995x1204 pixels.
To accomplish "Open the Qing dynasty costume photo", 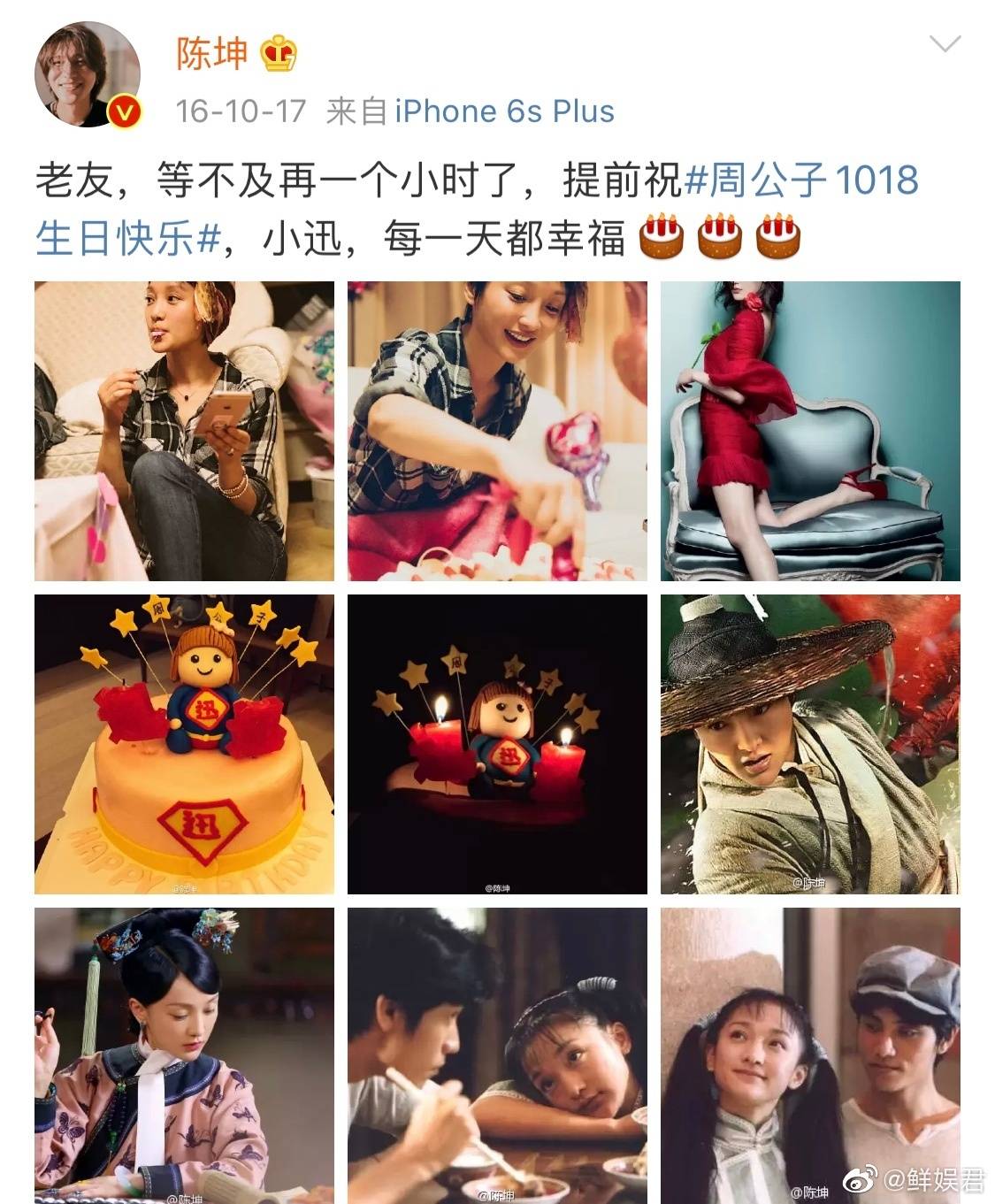I will (184, 1054).
